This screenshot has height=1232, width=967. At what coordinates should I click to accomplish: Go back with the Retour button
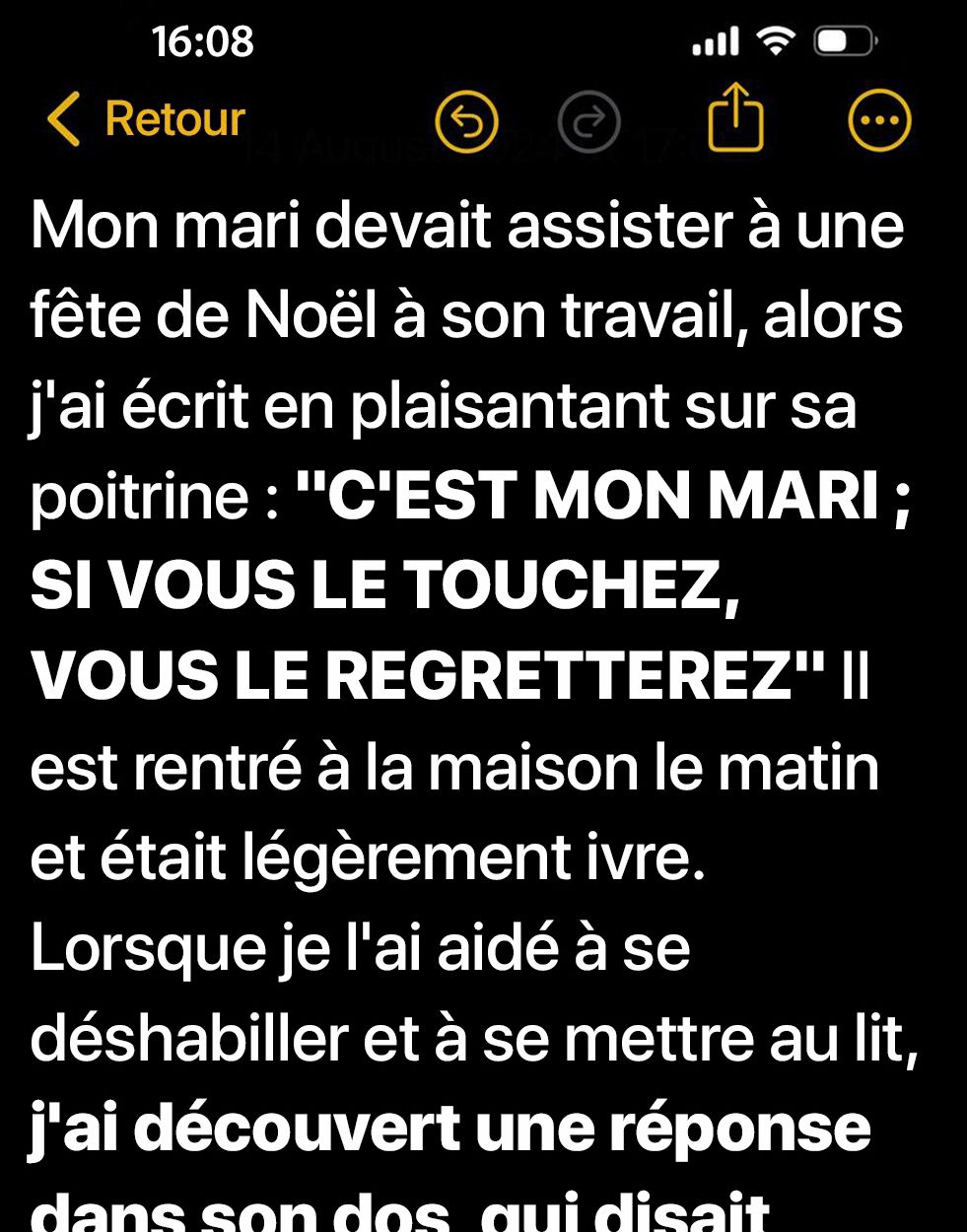(146, 119)
